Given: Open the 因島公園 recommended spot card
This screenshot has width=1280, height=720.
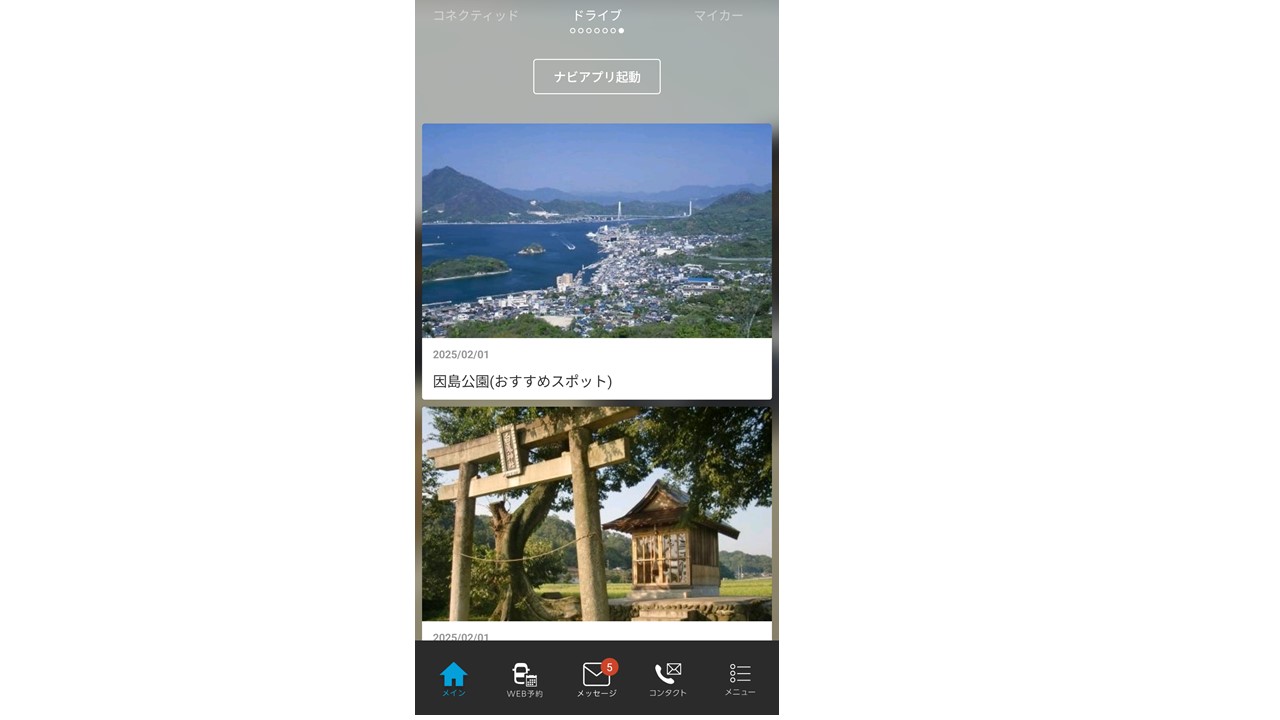Looking at the screenshot, I should (x=597, y=260).
